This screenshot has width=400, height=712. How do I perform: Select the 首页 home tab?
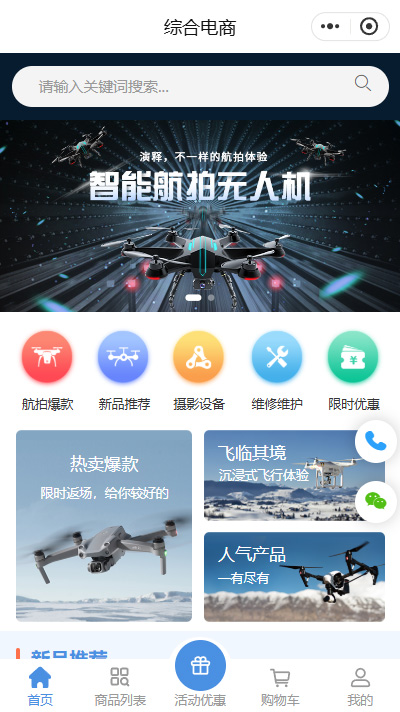point(40,687)
